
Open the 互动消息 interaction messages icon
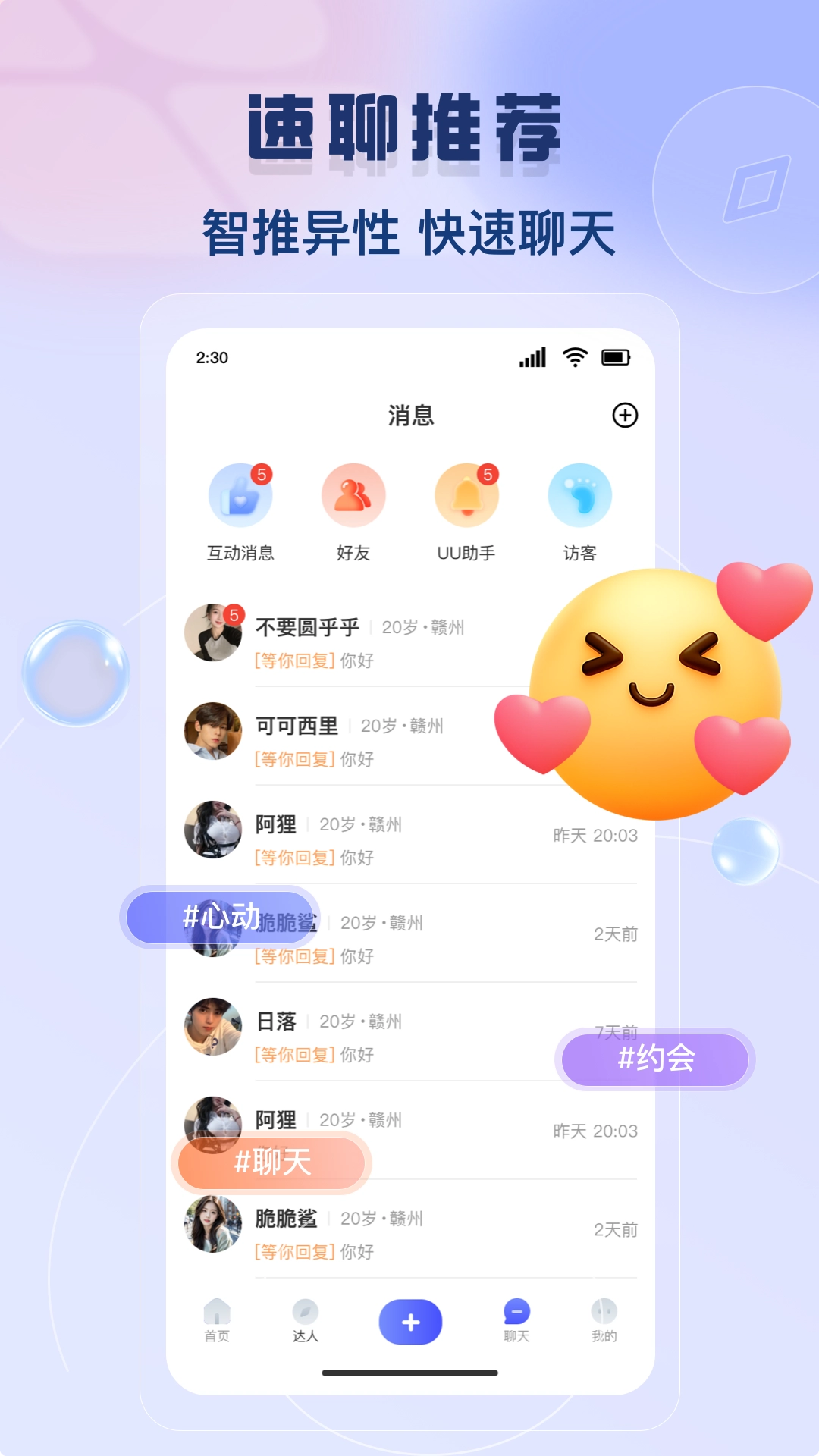pyautogui.click(x=240, y=494)
